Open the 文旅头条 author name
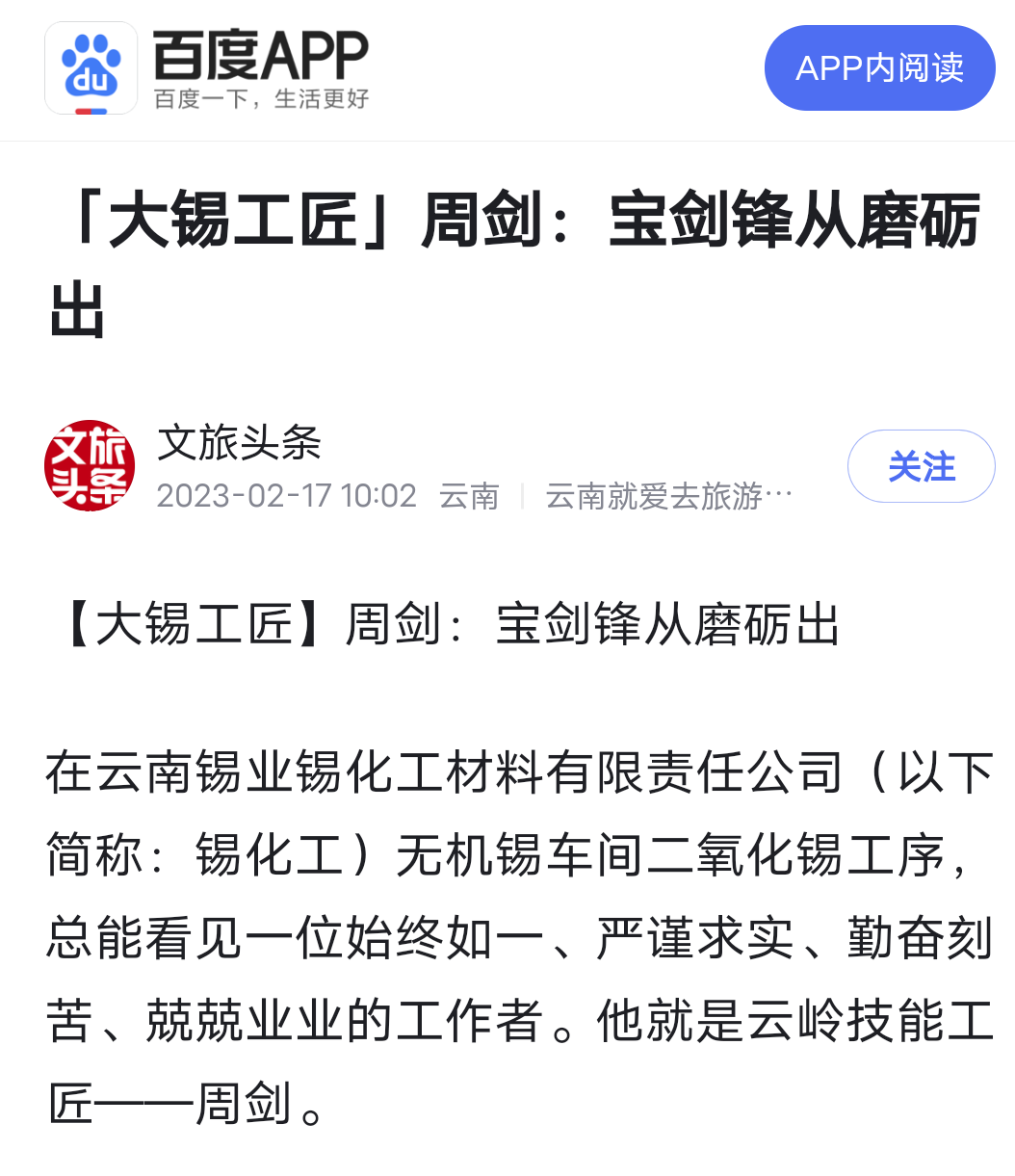The width and height of the screenshot is (1015, 1176). pyautogui.click(x=239, y=442)
